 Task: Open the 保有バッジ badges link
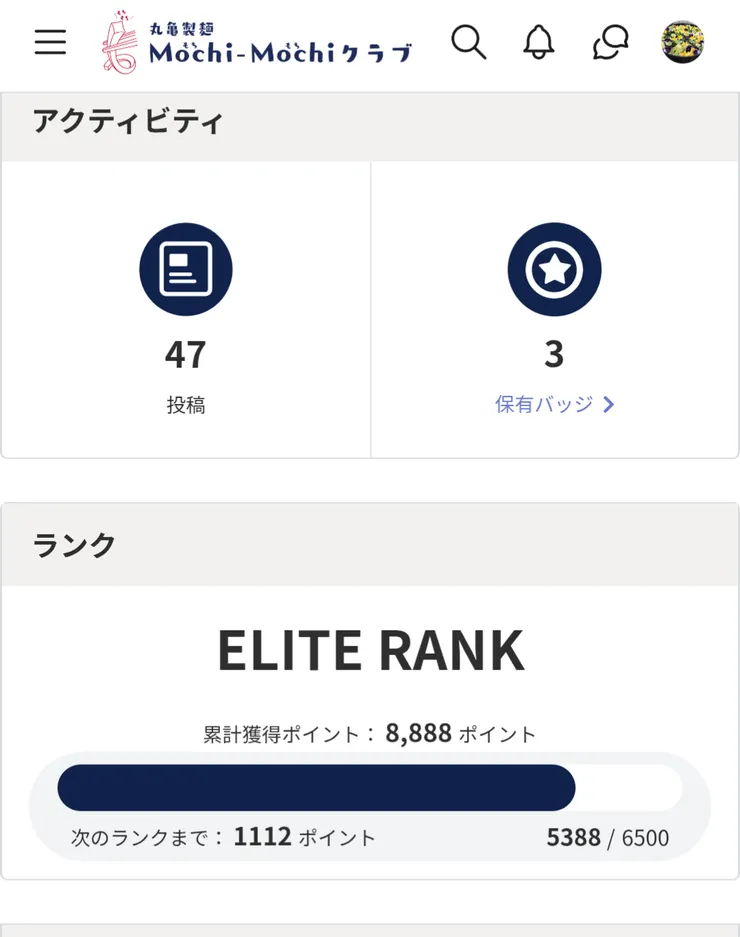coord(554,404)
